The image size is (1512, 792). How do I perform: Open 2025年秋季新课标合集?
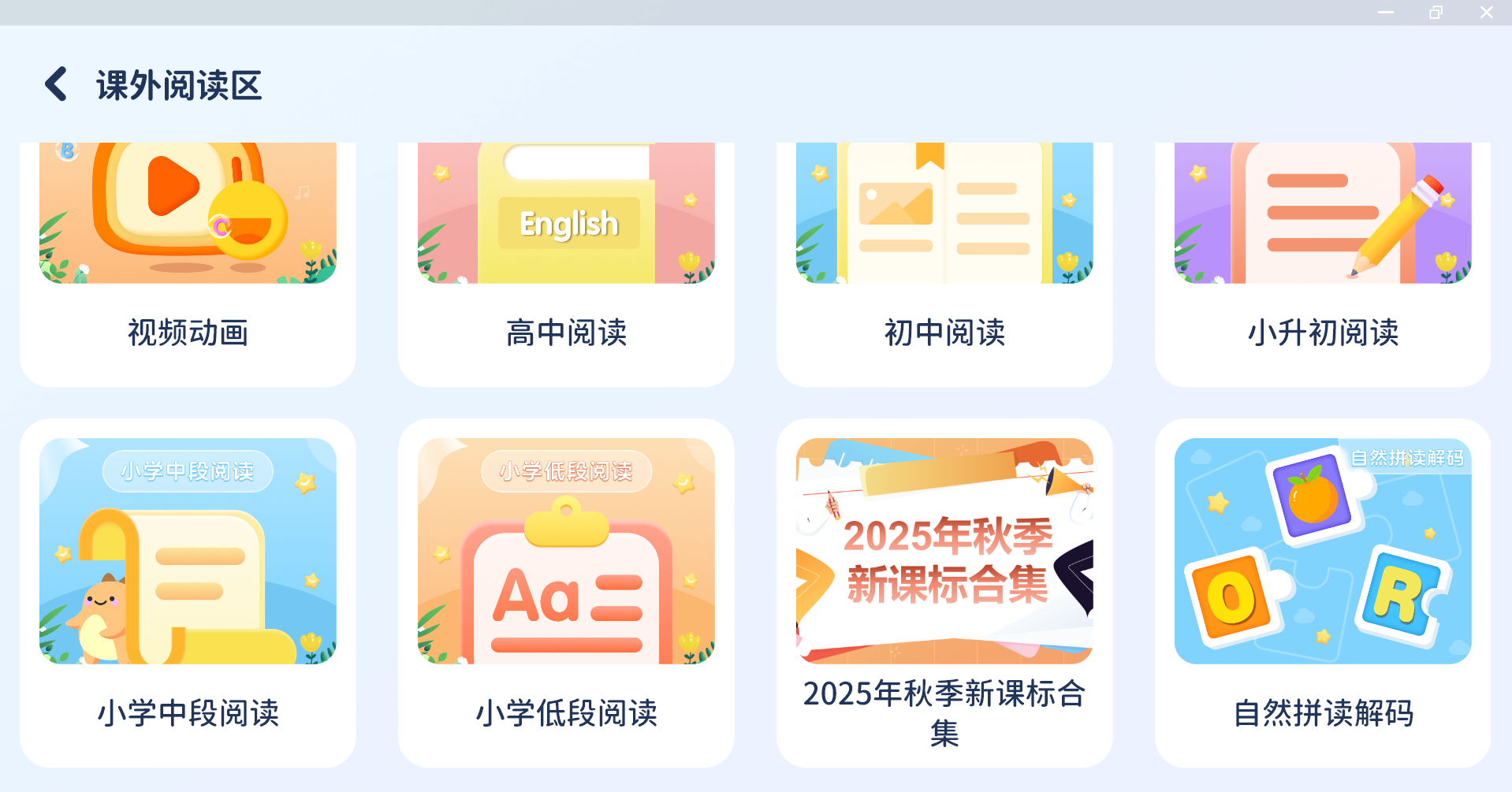click(944, 591)
